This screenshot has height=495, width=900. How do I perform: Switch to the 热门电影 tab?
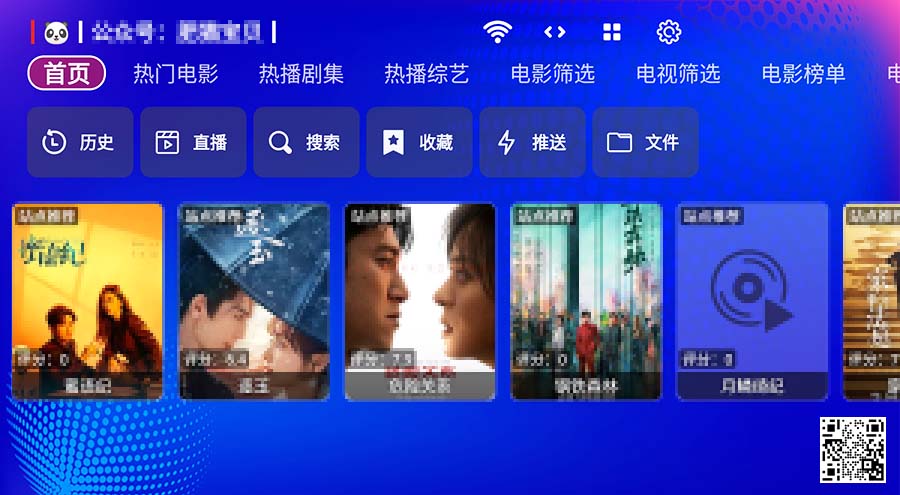176,74
